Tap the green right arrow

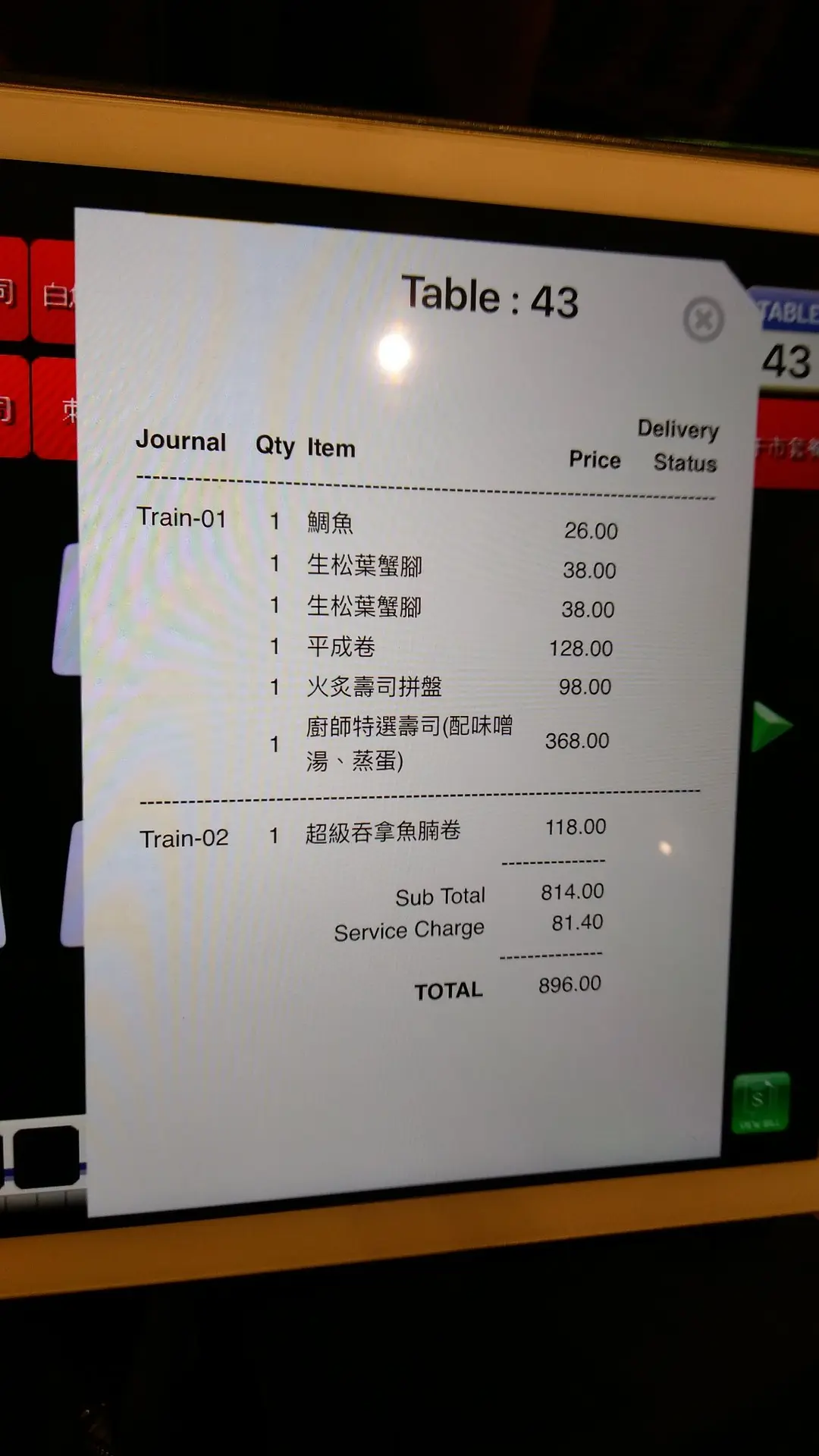[770, 726]
